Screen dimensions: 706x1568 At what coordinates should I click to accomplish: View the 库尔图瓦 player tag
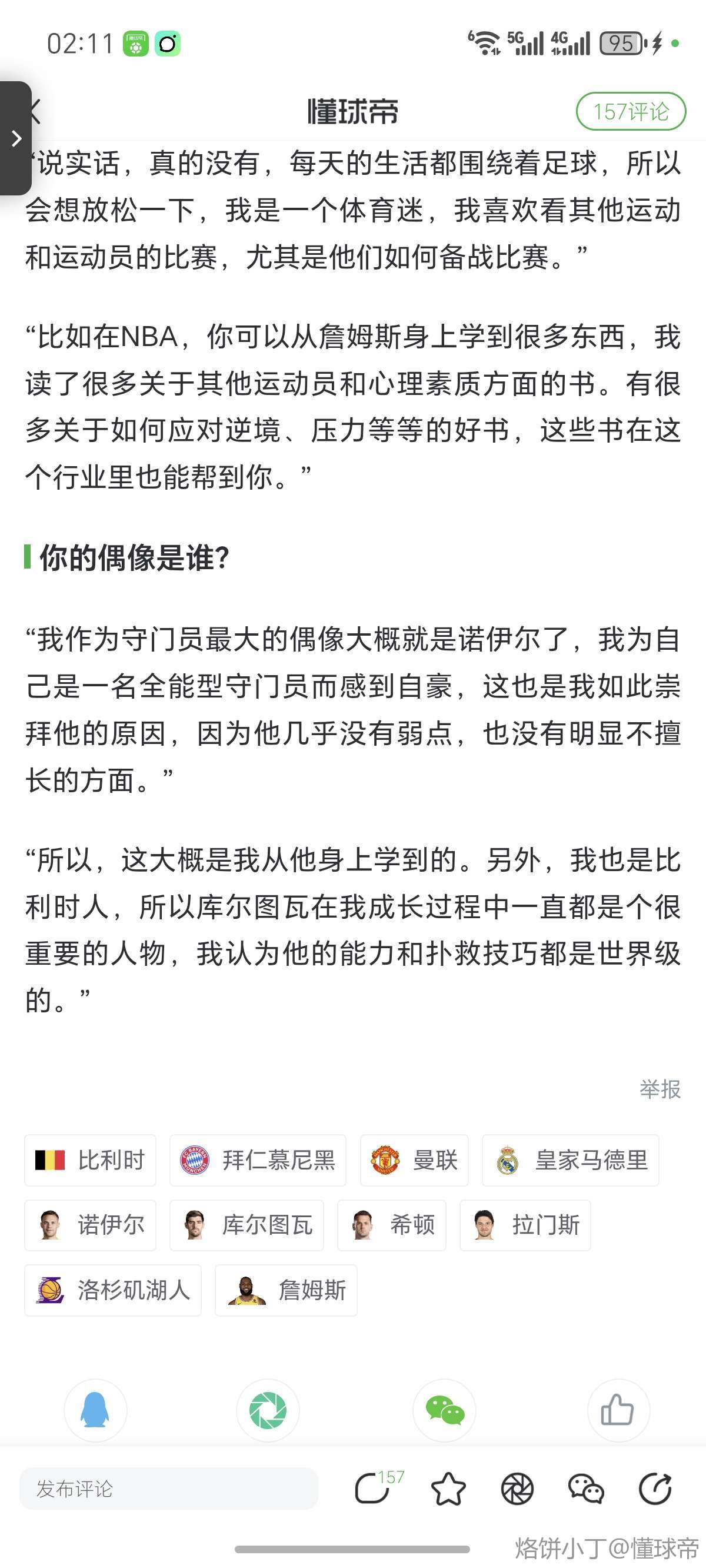[247, 1225]
